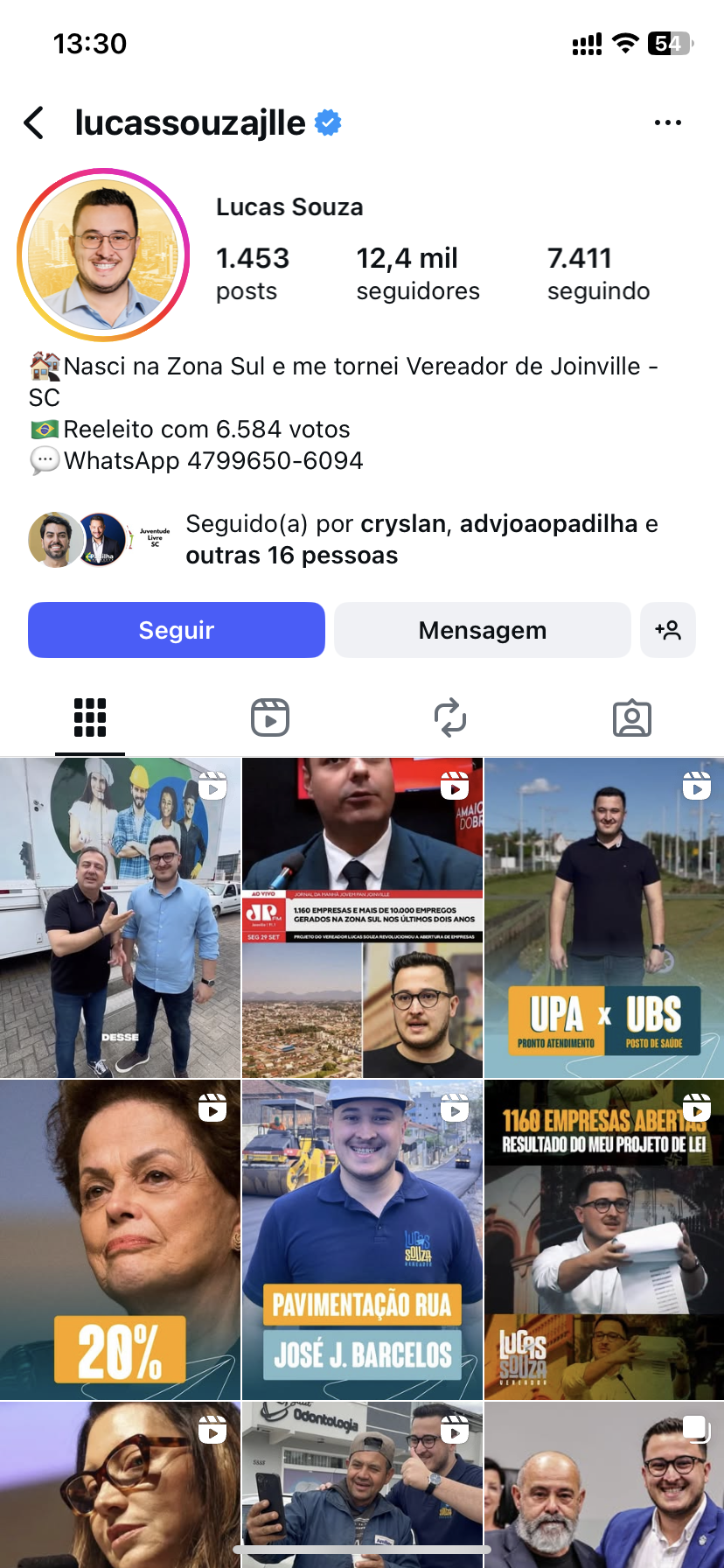
Task: Open the reel with the DESSE caption
Action: point(120,918)
